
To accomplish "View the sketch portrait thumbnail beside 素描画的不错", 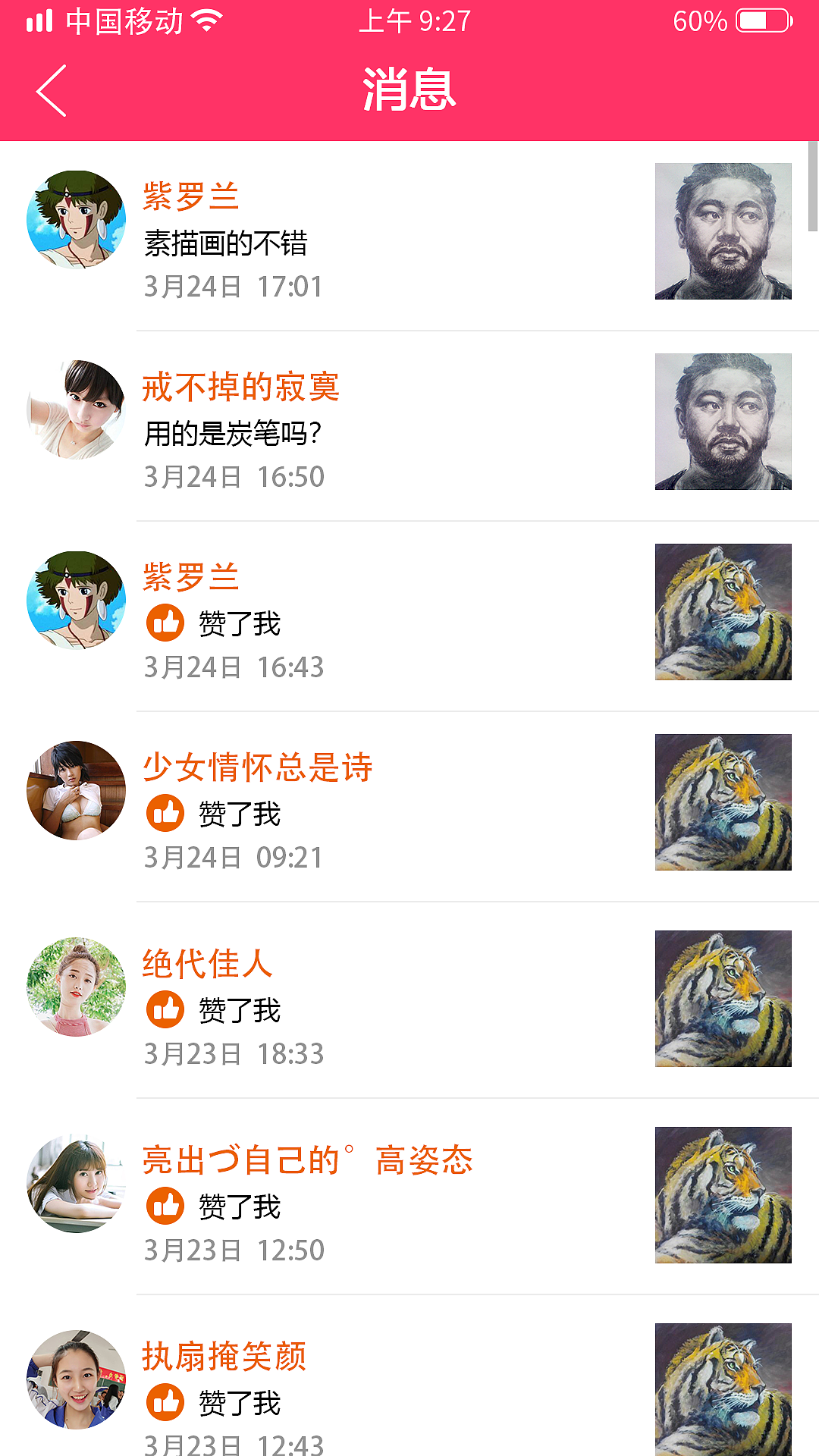I will [723, 231].
